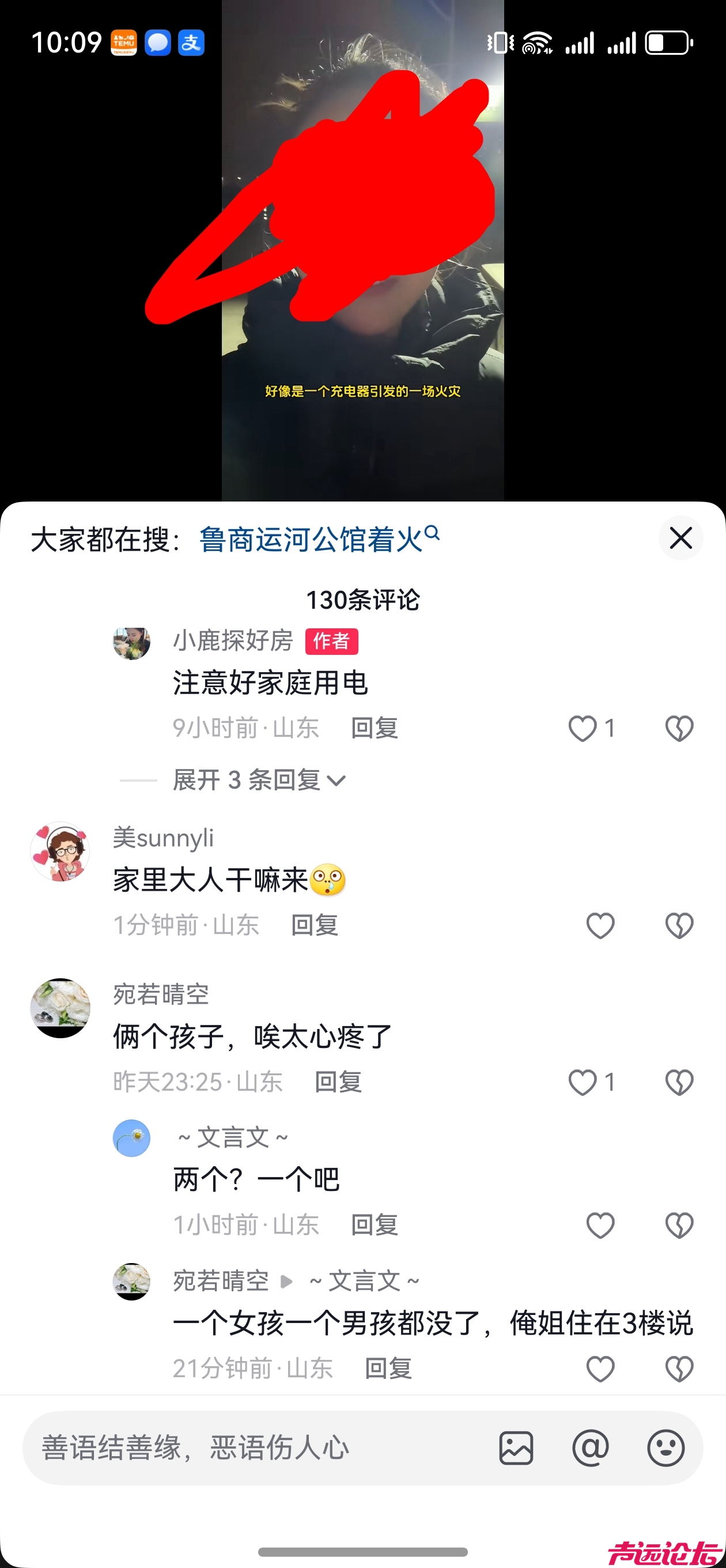Image resolution: width=726 pixels, height=1568 pixels.
Task: Close the comments panel
Action: pyautogui.click(x=680, y=538)
